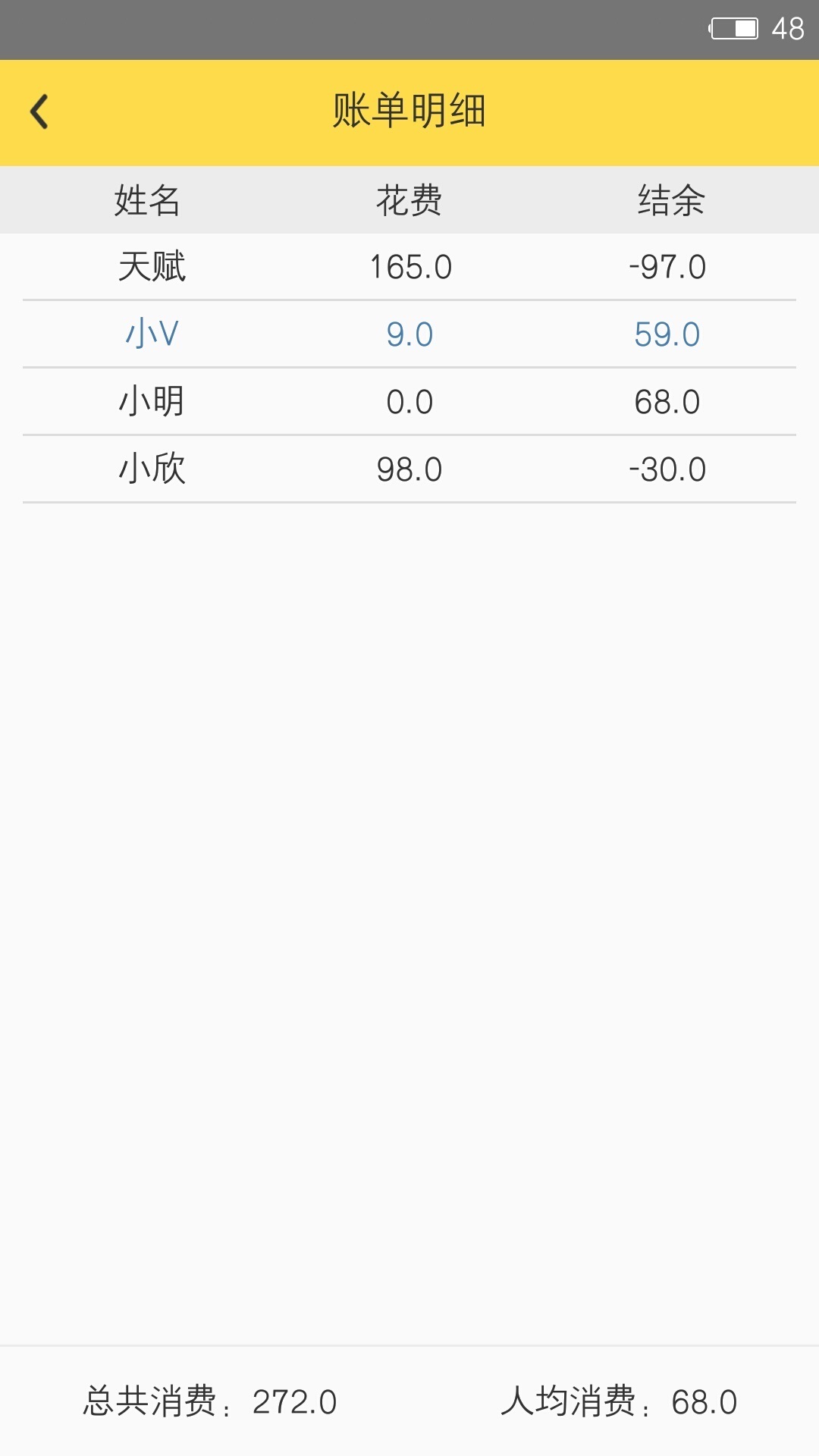This screenshot has height=1456, width=819.
Task: Click the 姓名 column header
Action: (149, 199)
